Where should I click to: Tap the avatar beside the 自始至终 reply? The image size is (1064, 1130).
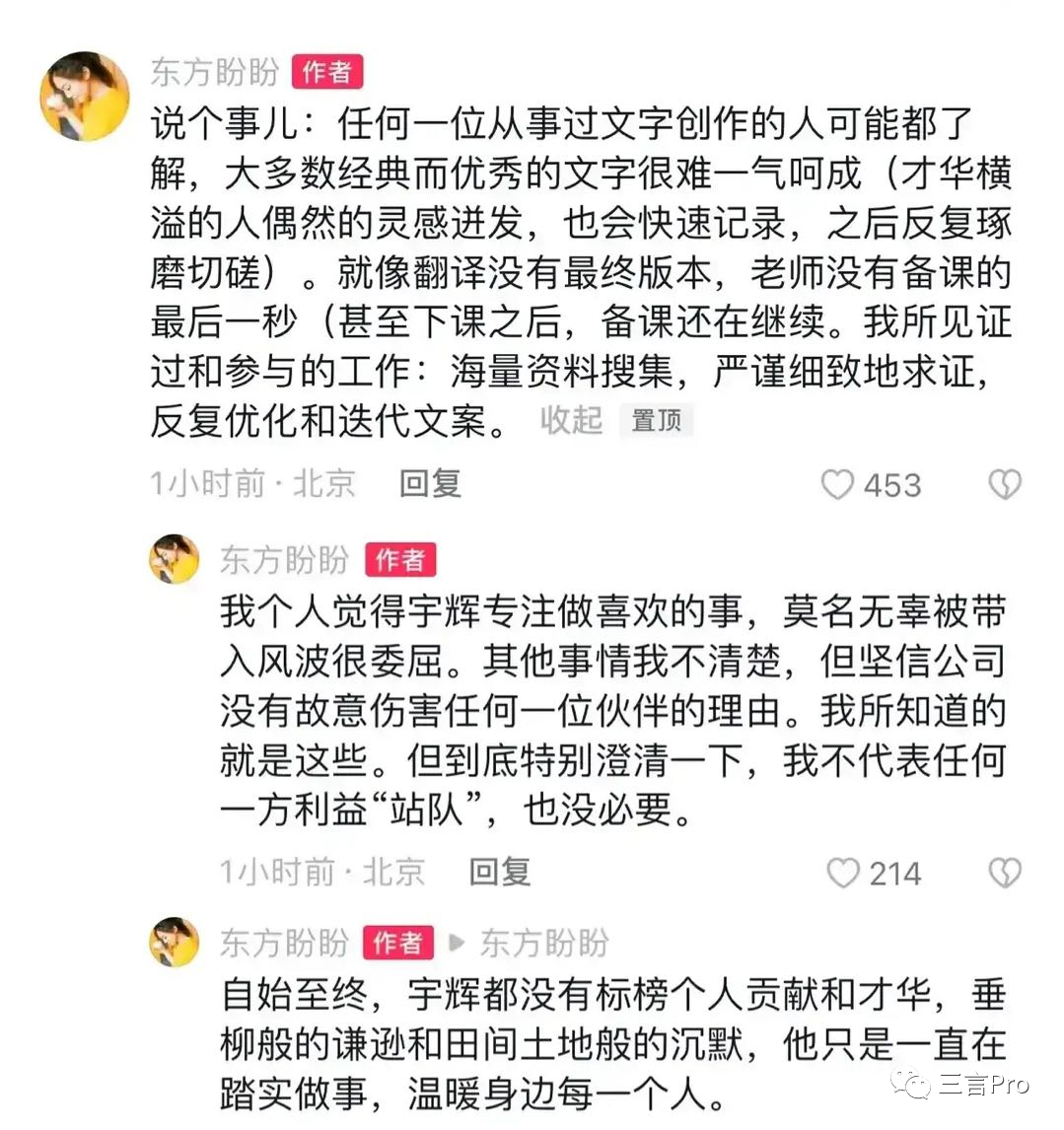tap(174, 942)
